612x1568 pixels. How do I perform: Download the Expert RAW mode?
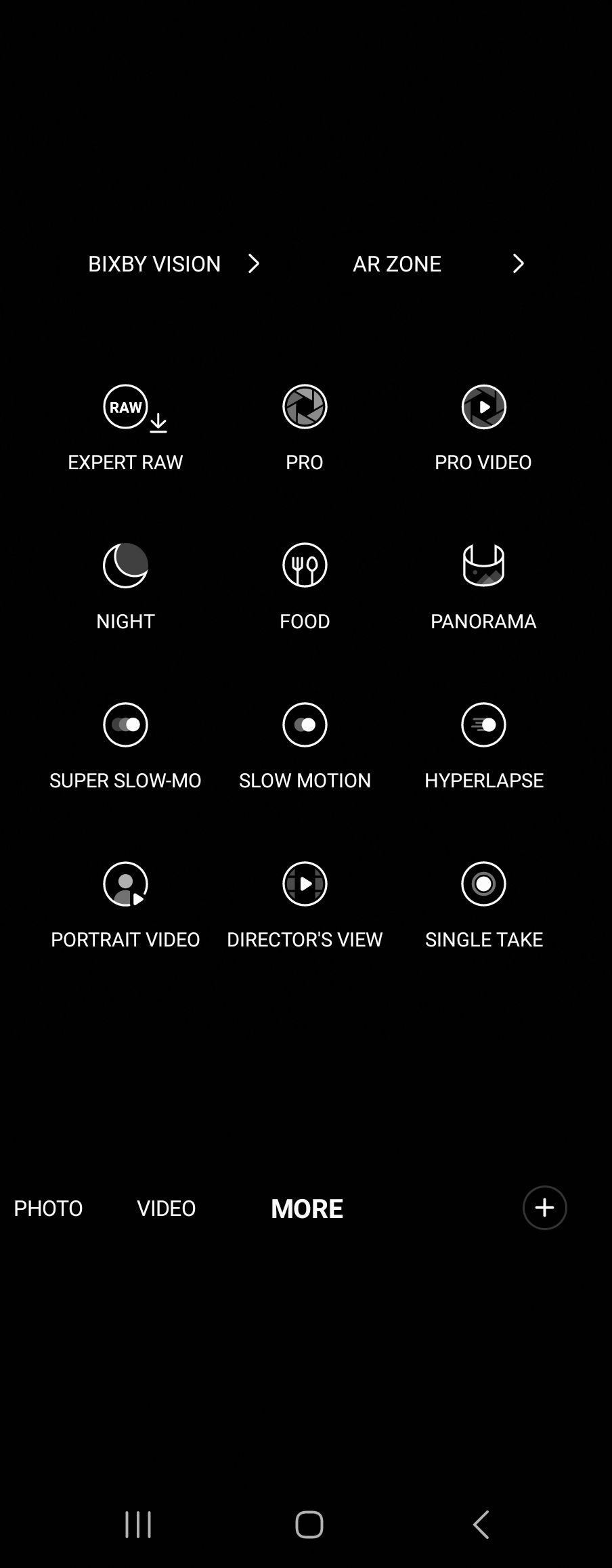click(126, 428)
